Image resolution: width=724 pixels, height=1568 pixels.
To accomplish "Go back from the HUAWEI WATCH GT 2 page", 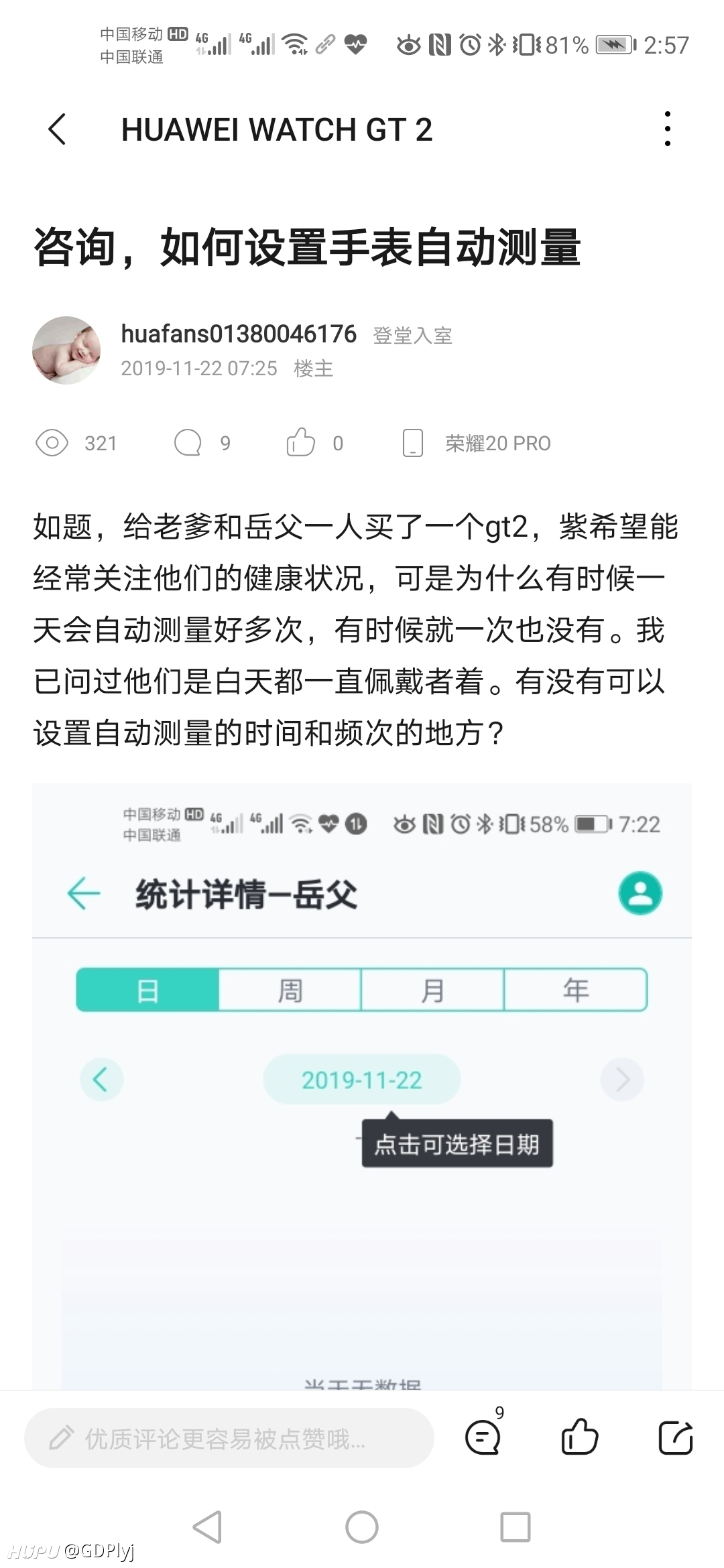I will pos(58,129).
